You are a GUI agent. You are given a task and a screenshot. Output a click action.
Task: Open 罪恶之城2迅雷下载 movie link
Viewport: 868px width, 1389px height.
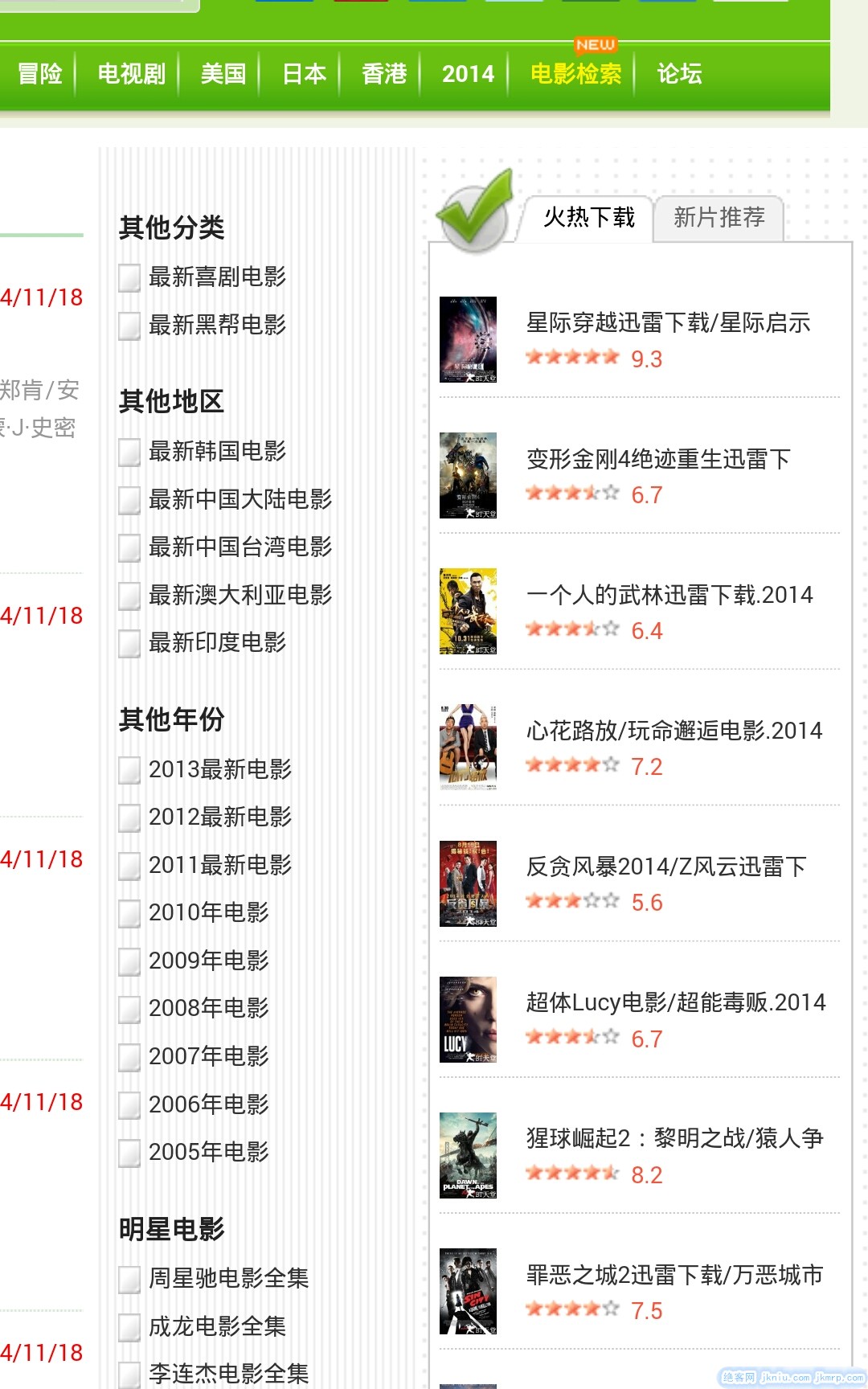coord(674,1275)
